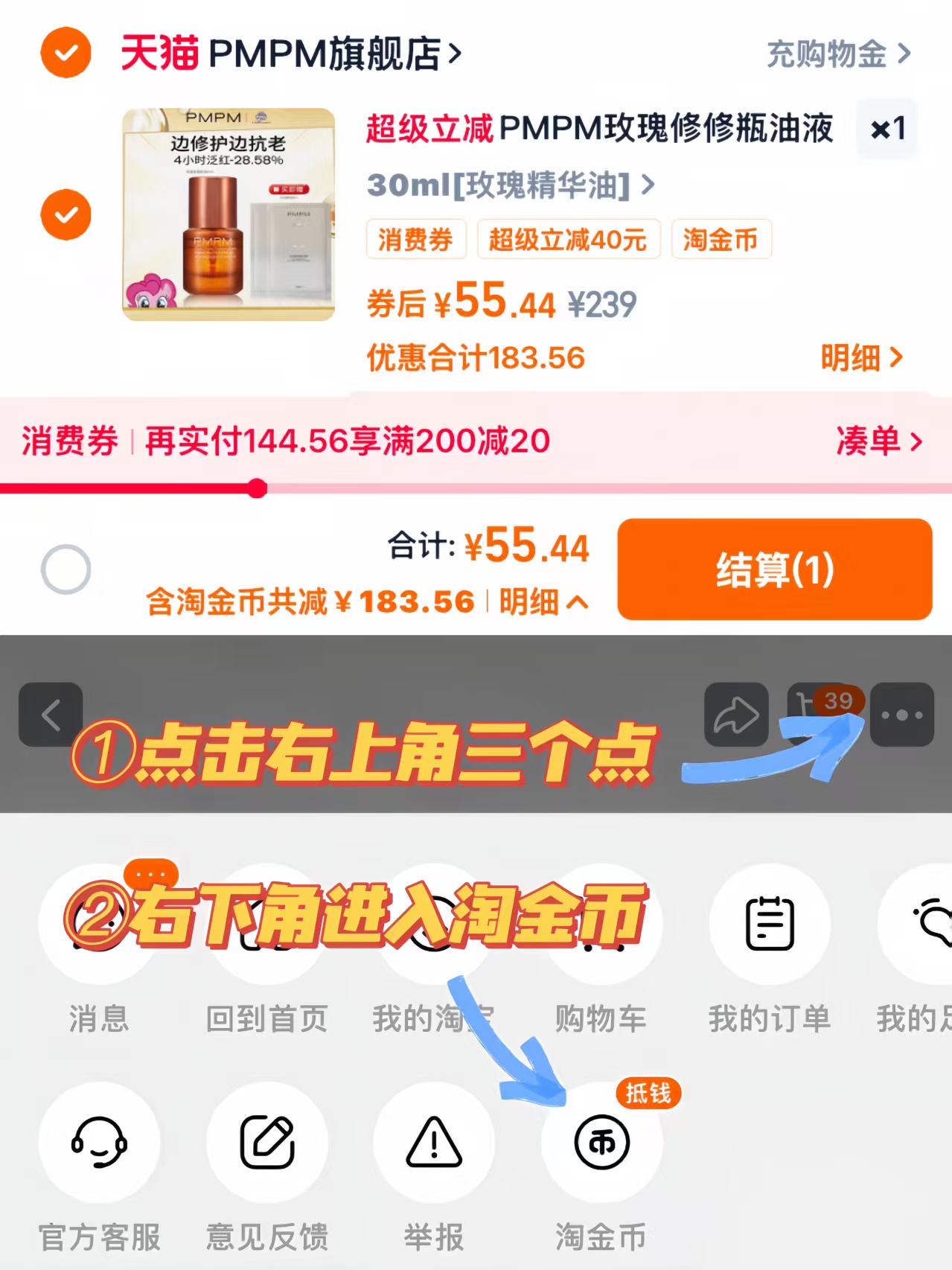
Task: Tap the 结算(1) checkout button
Action: coord(774,569)
